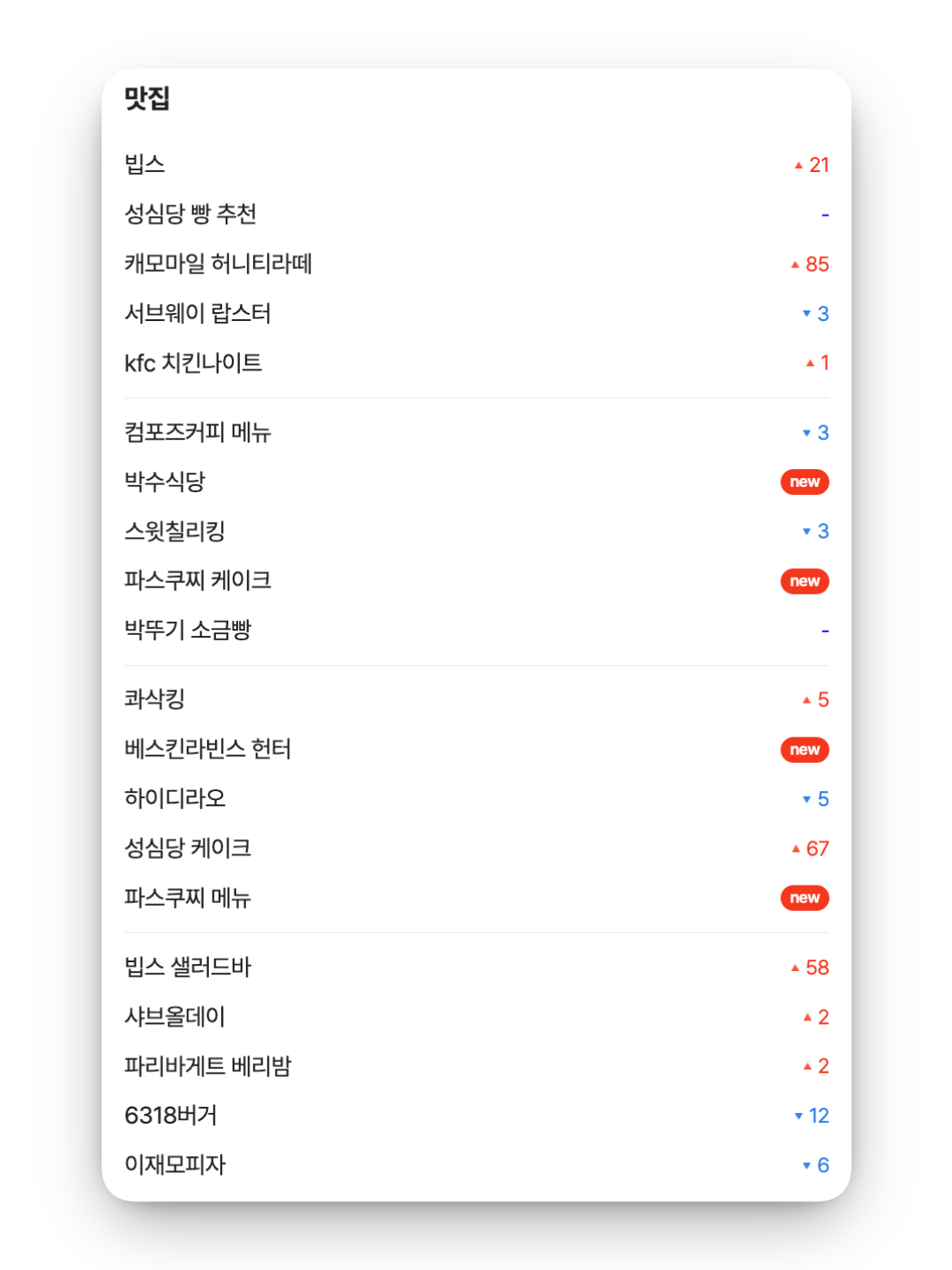The image size is (952, 1270).
Task: Select the 성심당 빵 추천 keyword
Action: (190, 214)
